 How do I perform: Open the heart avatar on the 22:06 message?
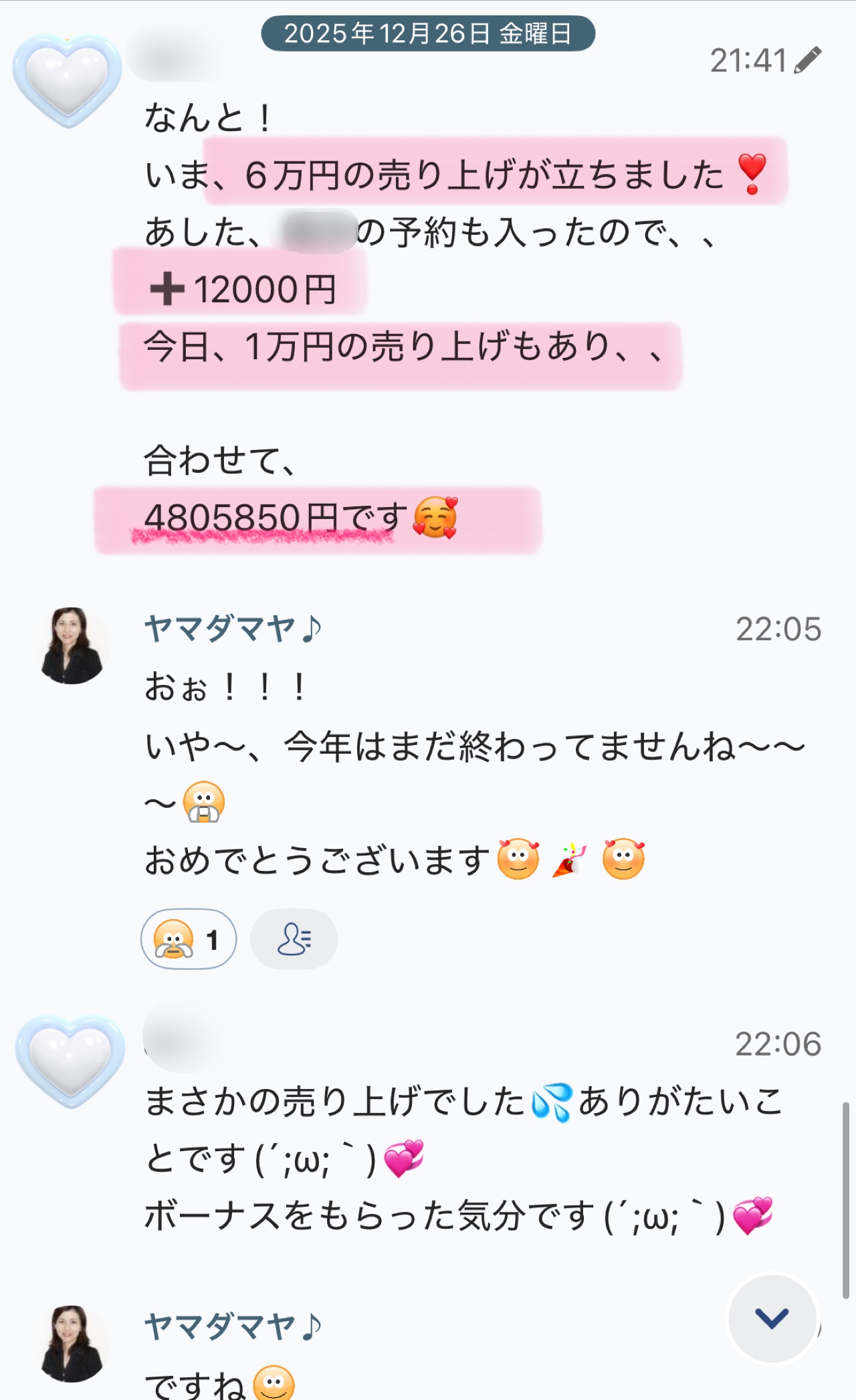point(70,1060)
